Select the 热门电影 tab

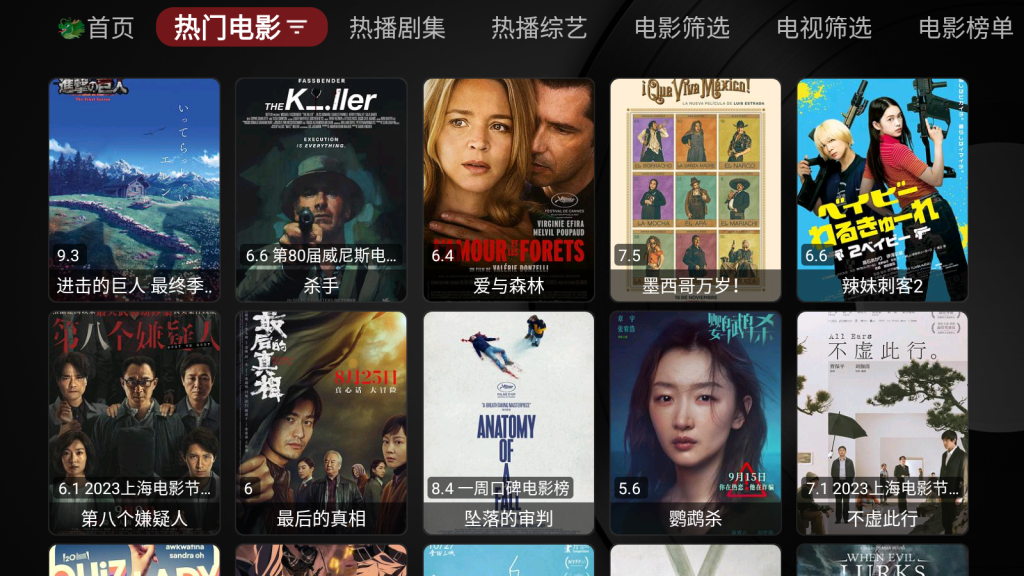(241, 28)
